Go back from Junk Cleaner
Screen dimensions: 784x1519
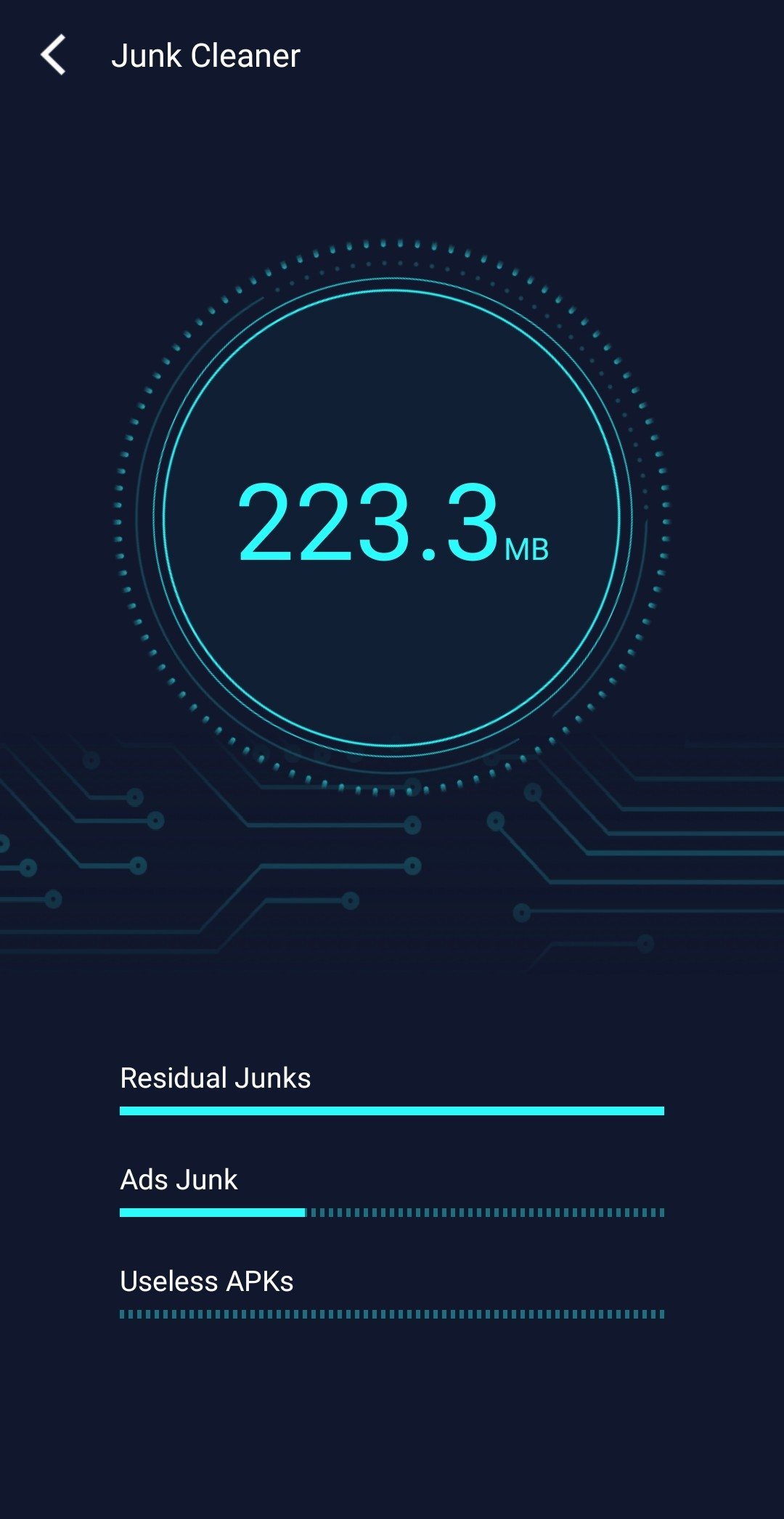(x=54, y=55)
